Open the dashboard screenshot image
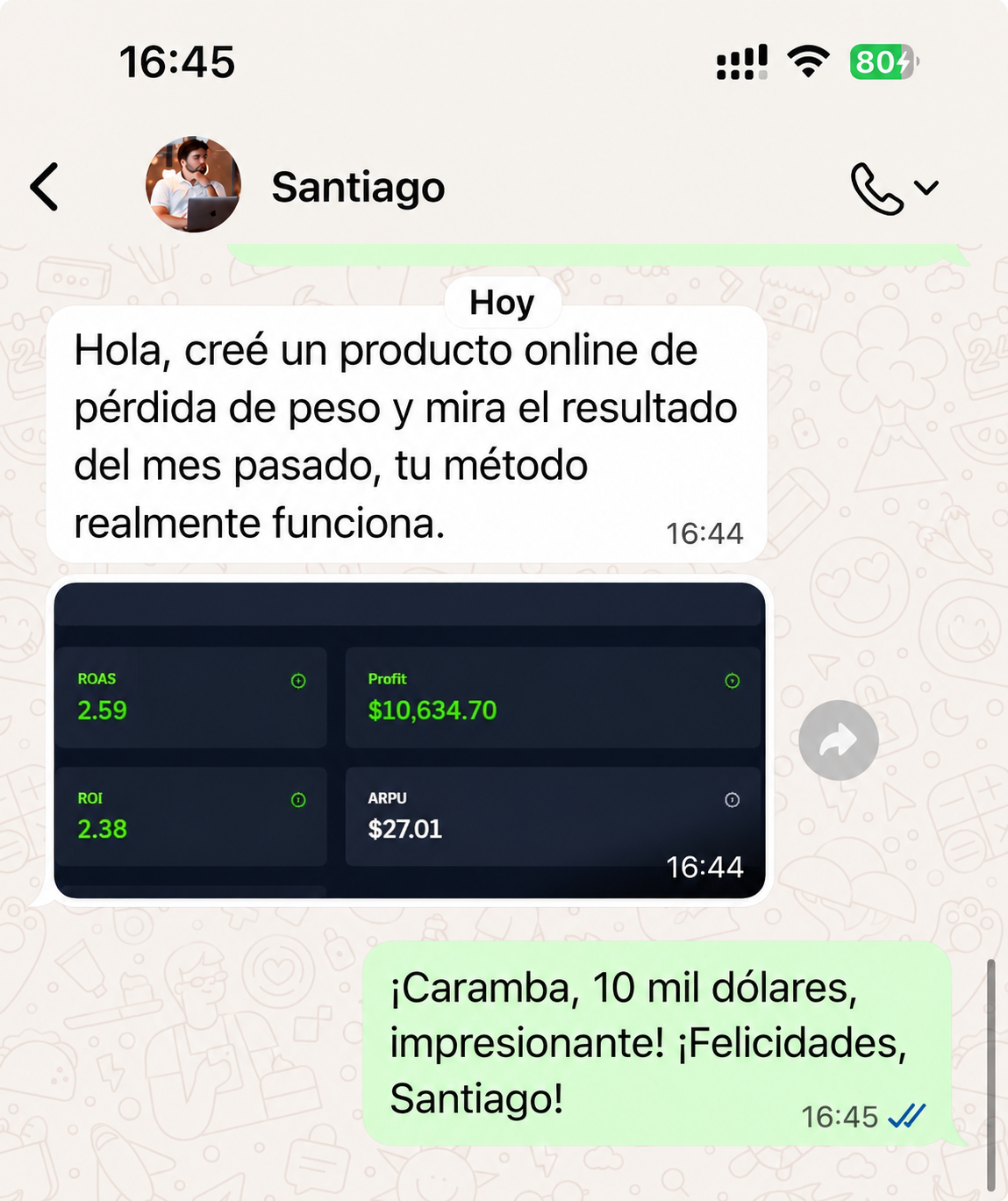This screenshot has height=1201, width=1008. (x=410, y=740)
